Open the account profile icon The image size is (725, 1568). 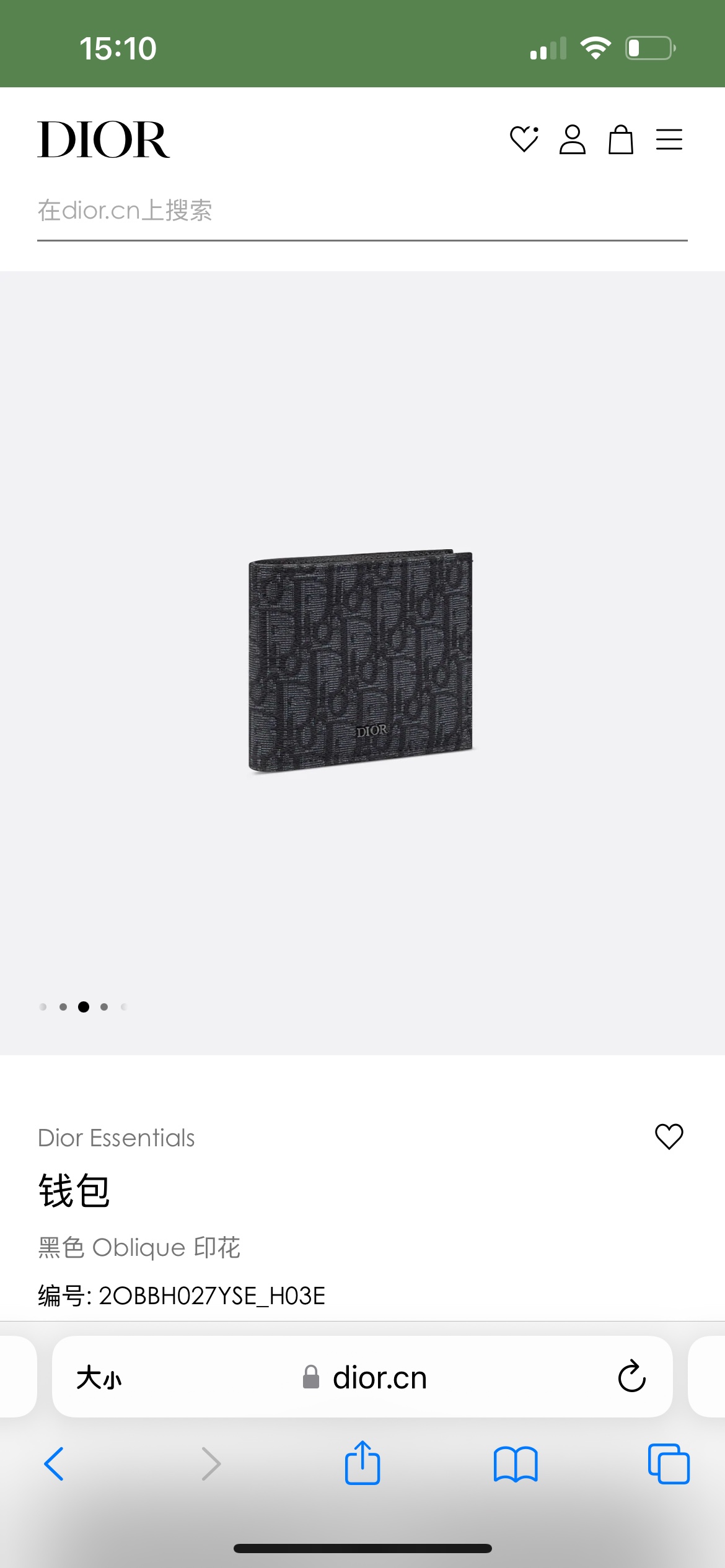[x=572, y=139]
